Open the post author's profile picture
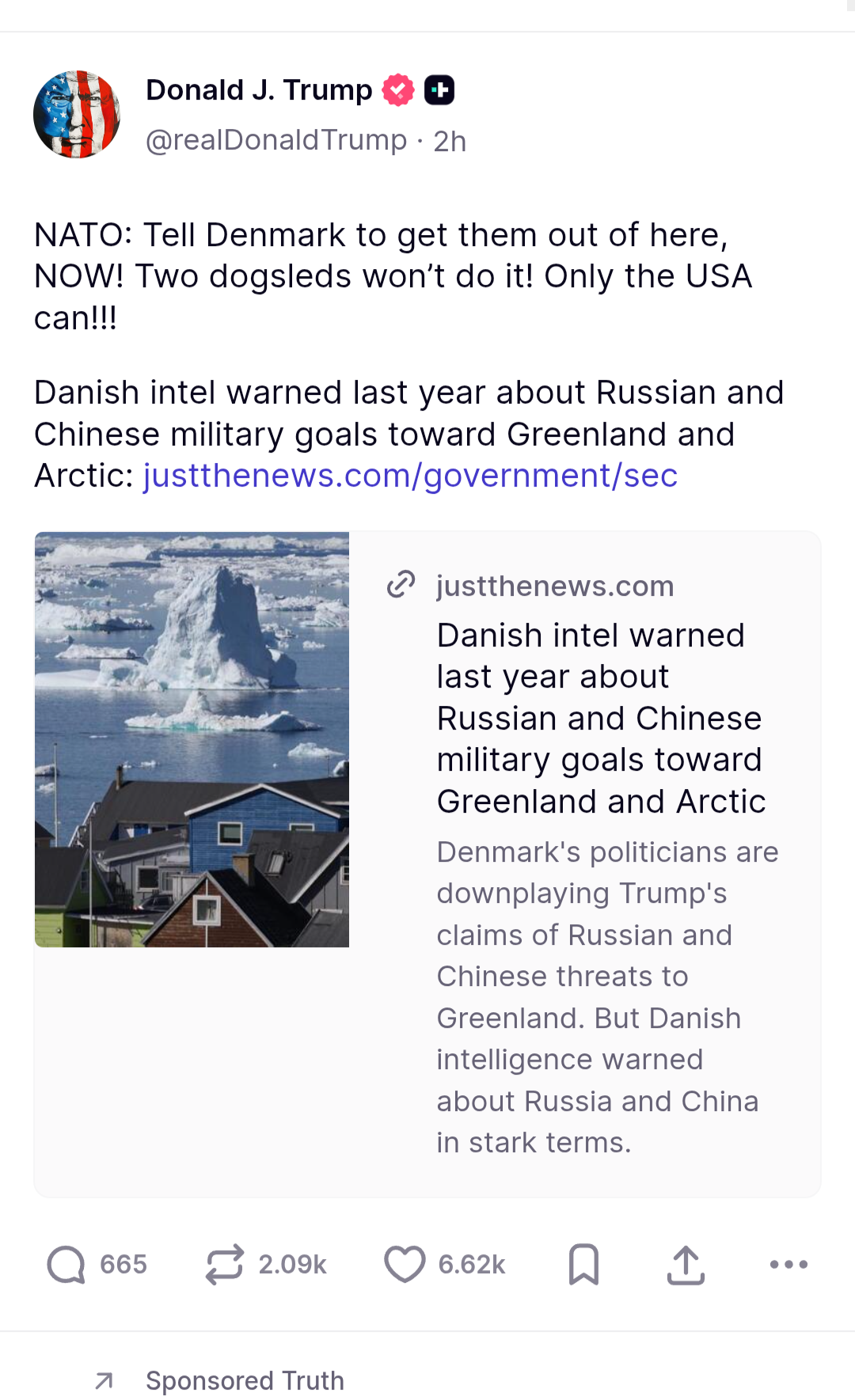The width and height of the screenshot is (855, 1400). pos(77,115)
